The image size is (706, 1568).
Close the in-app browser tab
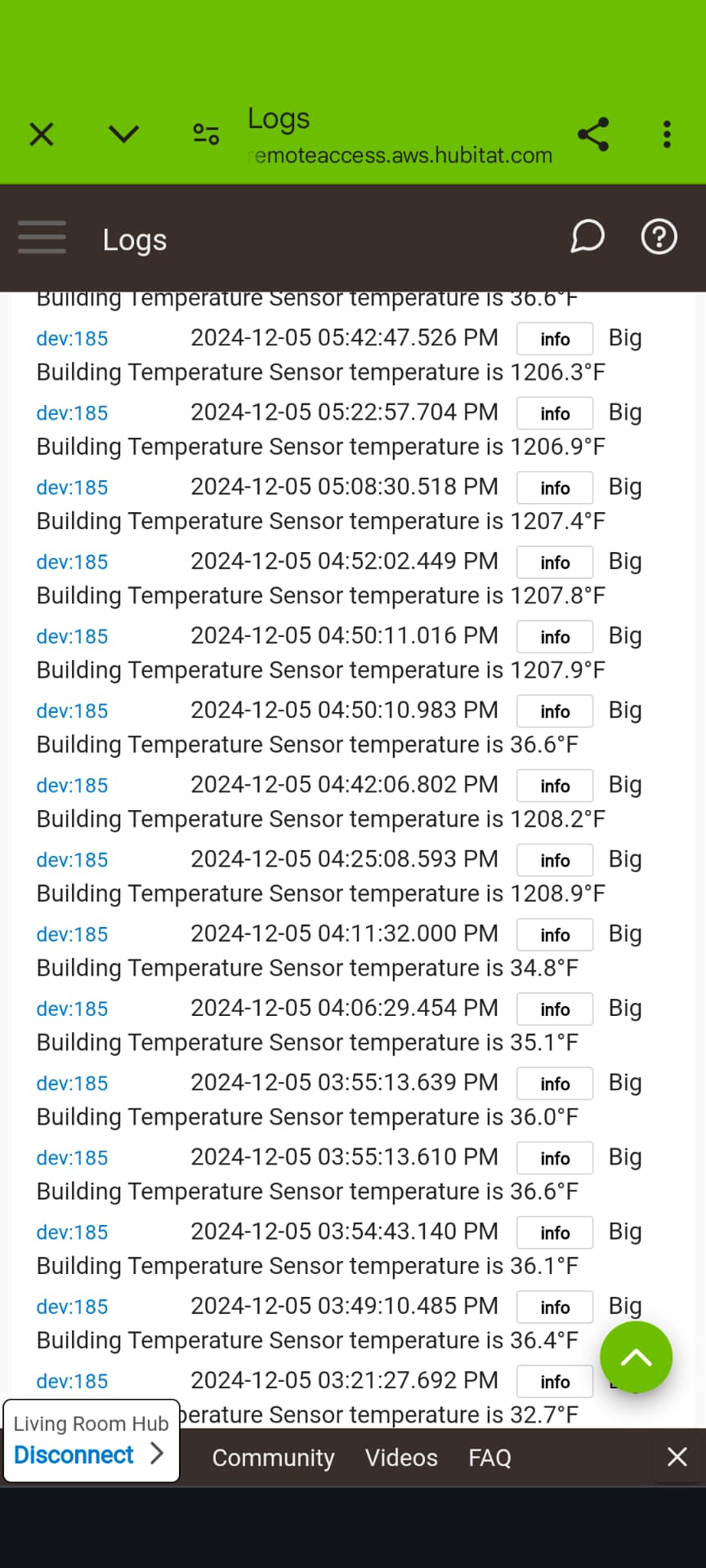coord(42,134)
